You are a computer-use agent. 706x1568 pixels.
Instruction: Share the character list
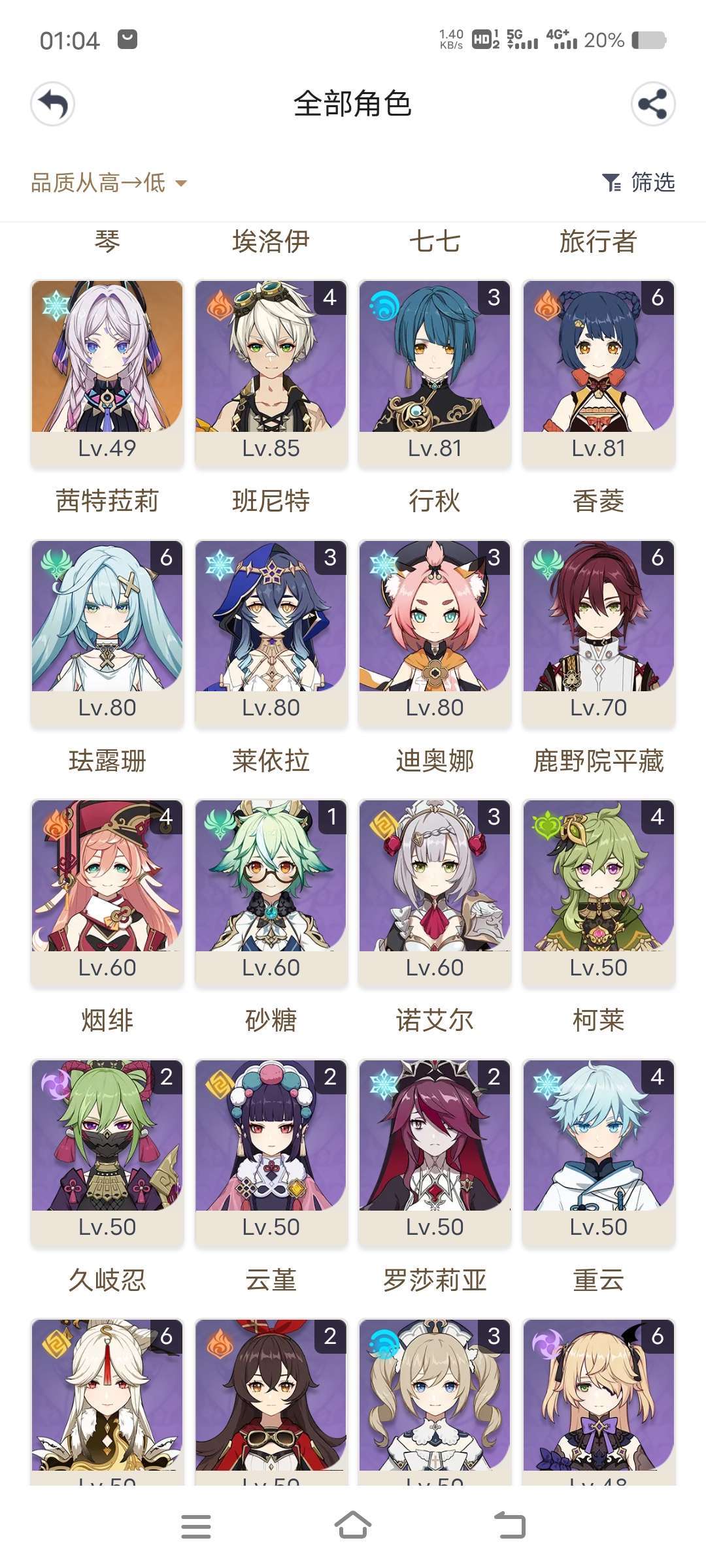click(653, 104)
